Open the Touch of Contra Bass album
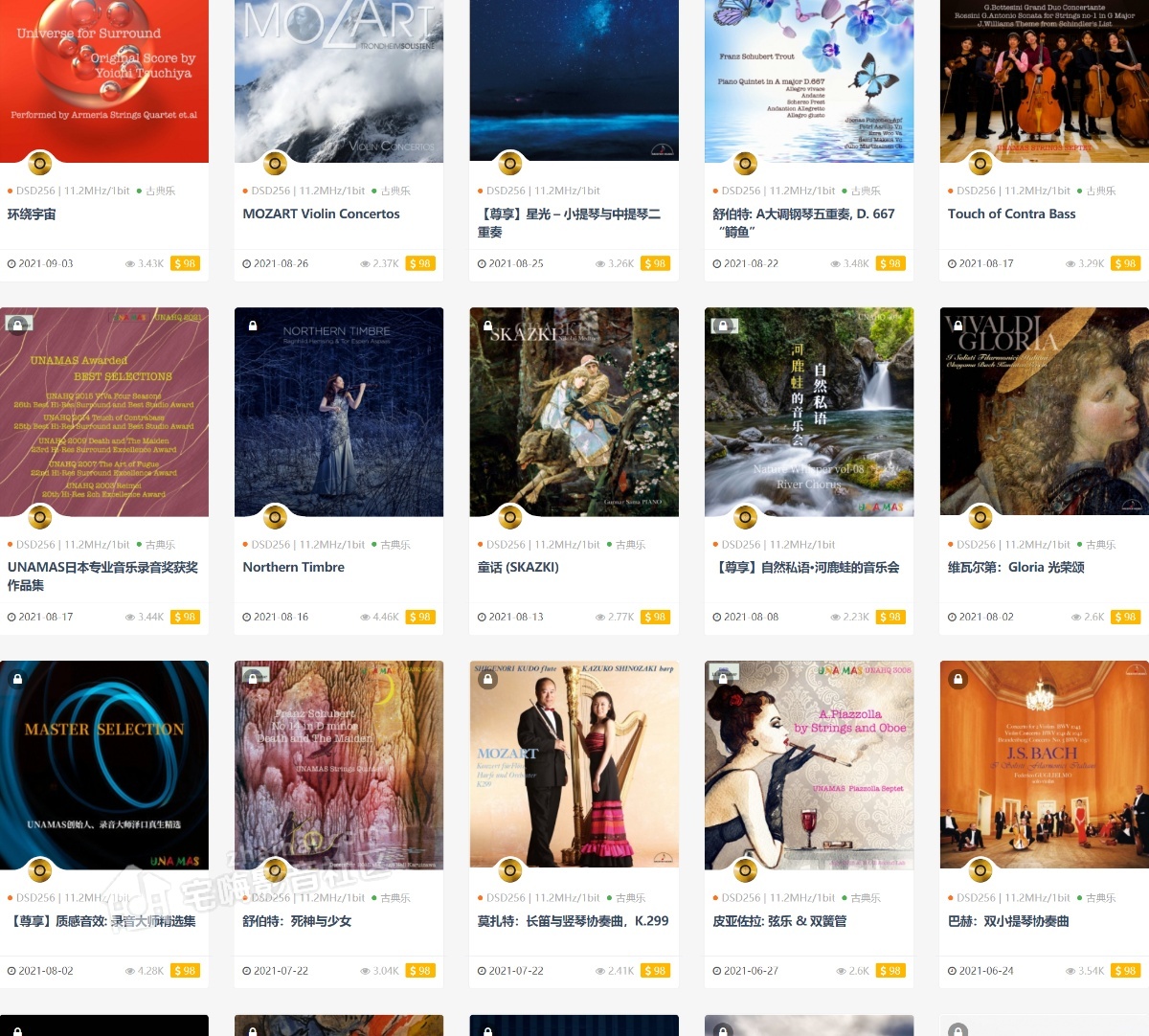The height and width of the screenshot is (1036, 1149). (x=1011, y=214)
